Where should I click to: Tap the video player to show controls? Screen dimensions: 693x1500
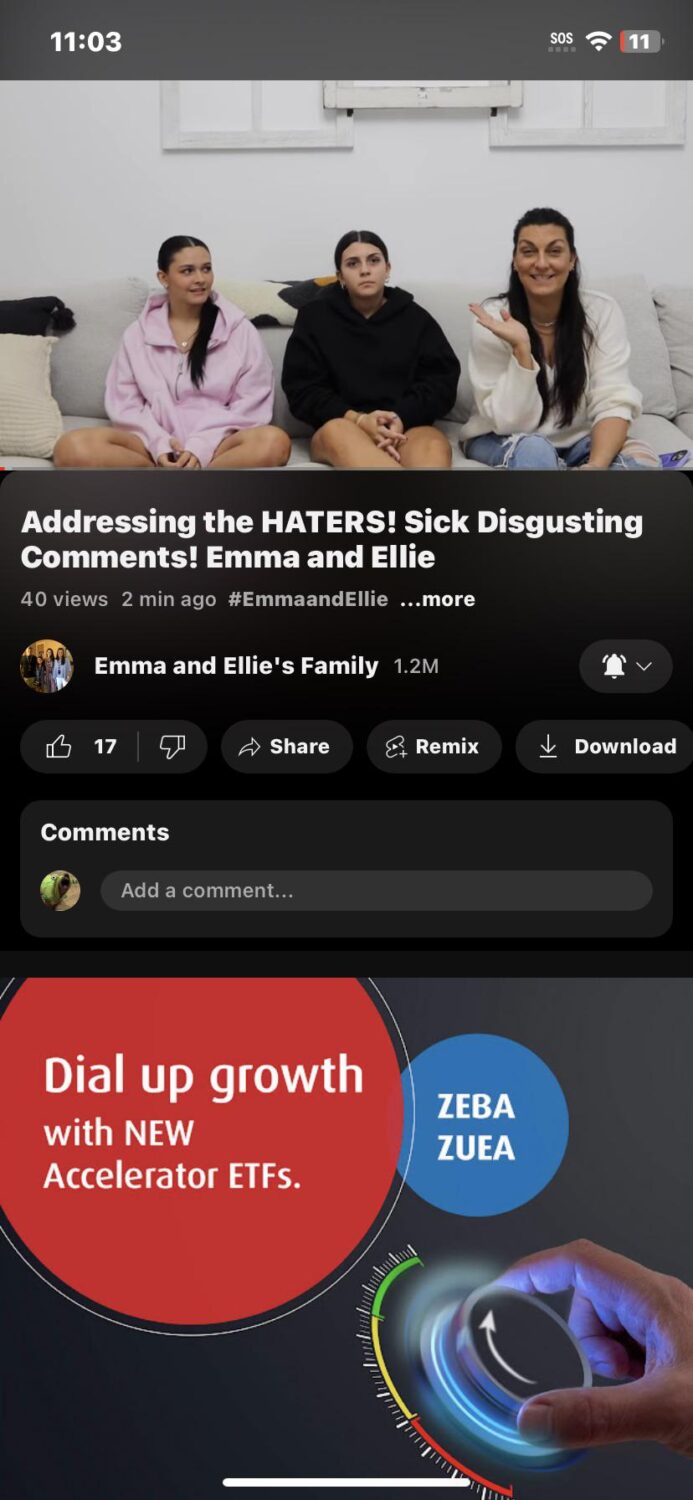(x=346, y=275)
